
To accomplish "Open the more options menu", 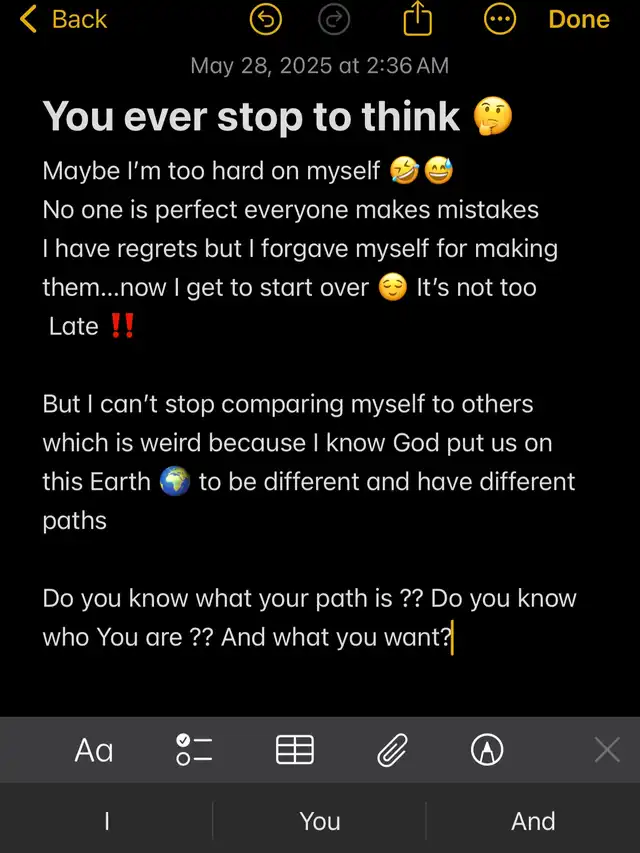I will (x=499, y=20).
